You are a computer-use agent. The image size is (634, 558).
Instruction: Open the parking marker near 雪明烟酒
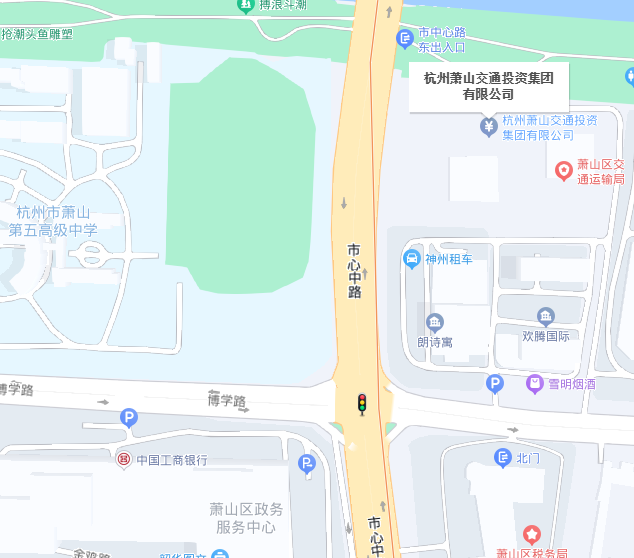(494, 383)
